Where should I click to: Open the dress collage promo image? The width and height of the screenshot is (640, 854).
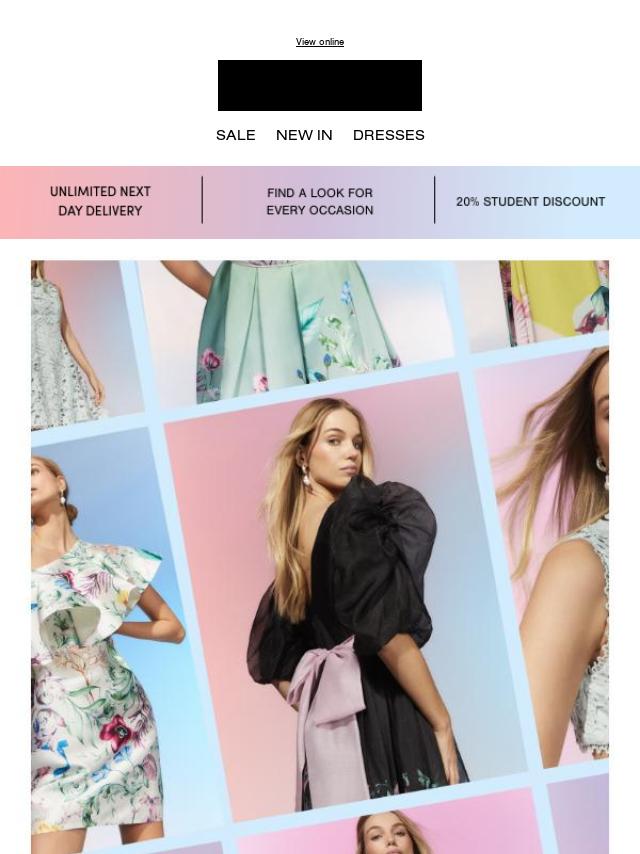point(320,555)
